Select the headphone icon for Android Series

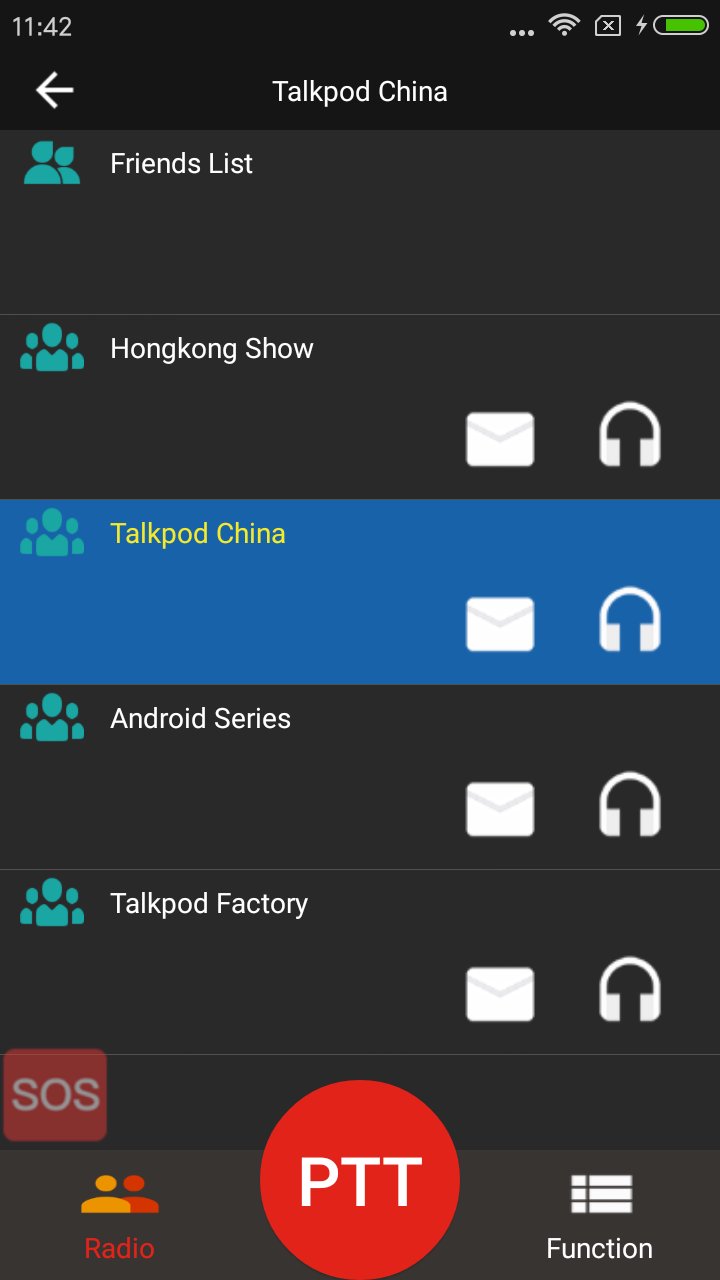tap(628, 808)
